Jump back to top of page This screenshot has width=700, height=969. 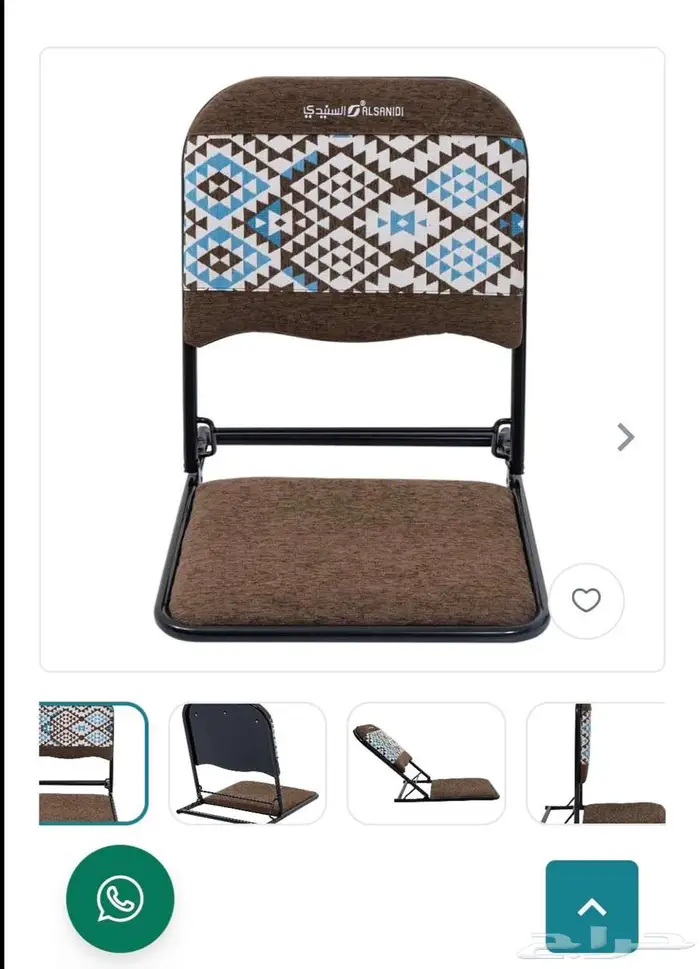pos(592,907)
